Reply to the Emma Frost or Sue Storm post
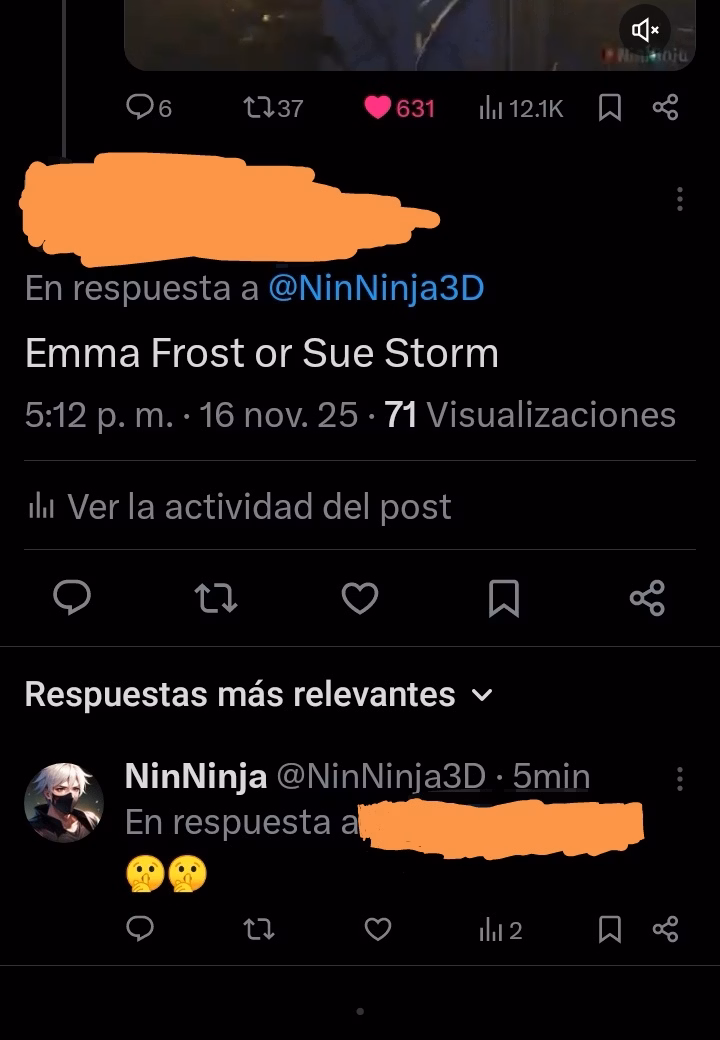Screen dimensions: 720x1040 (72, 598)
